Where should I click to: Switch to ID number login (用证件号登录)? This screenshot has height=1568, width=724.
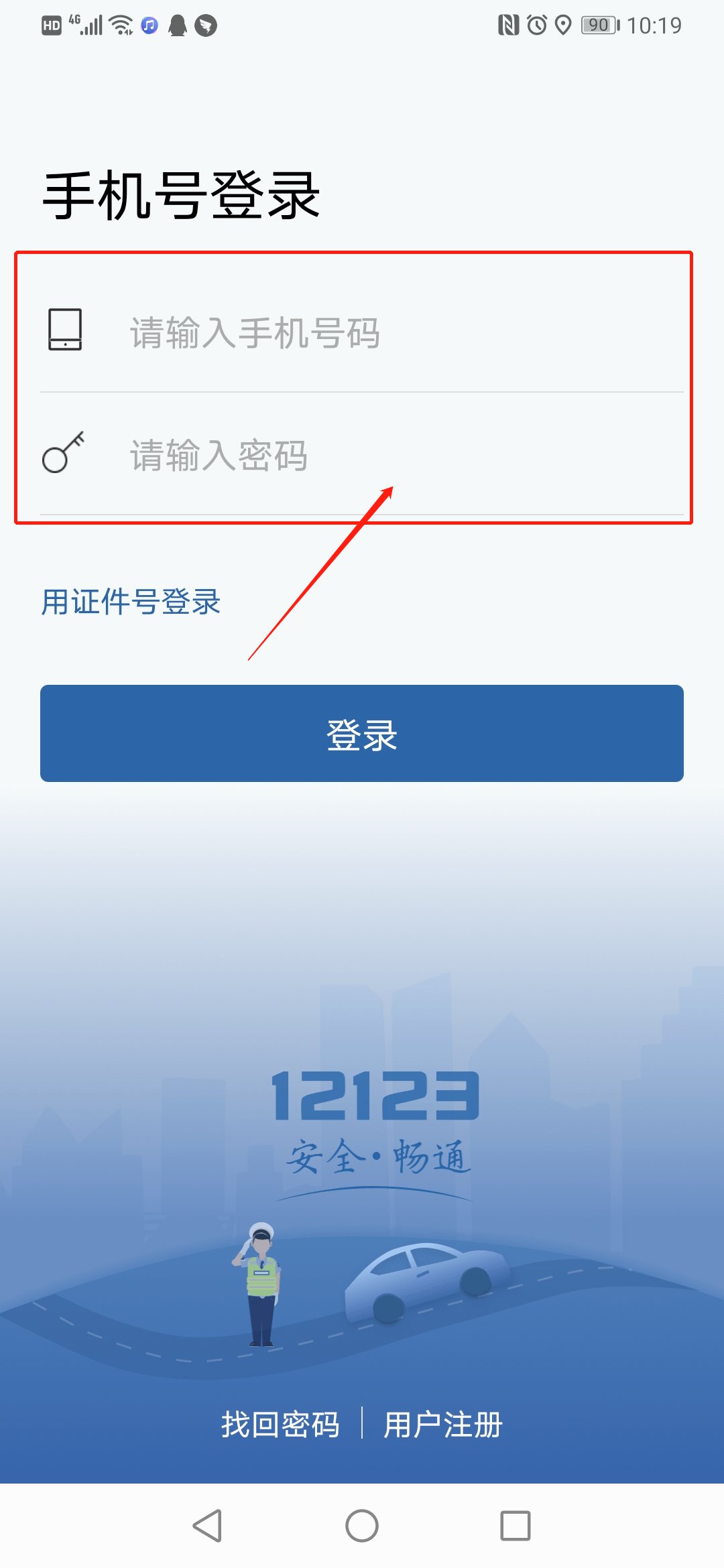131,602
